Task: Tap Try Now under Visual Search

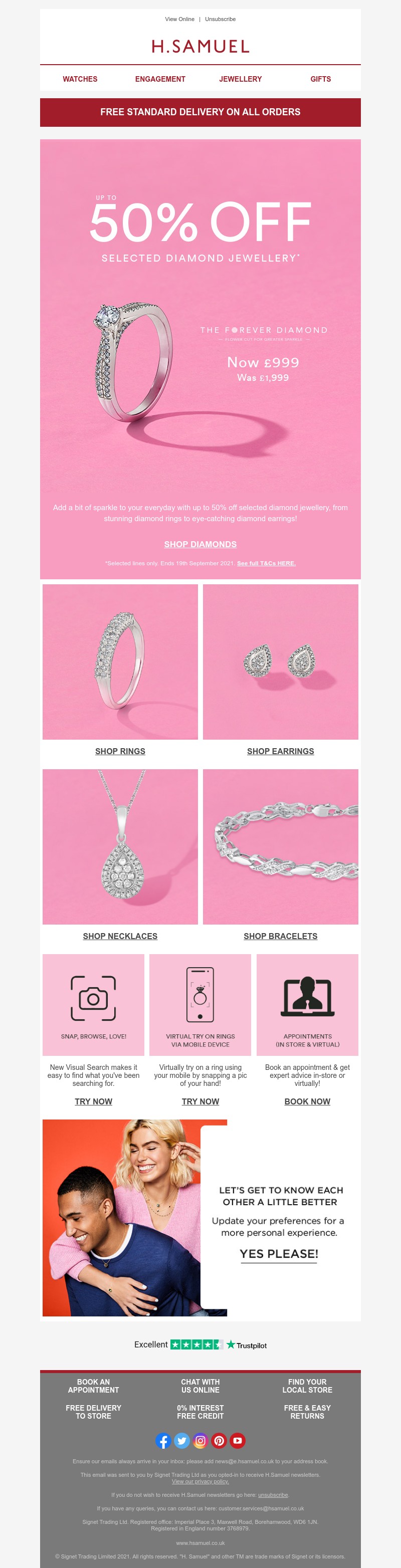Action: click(x=93, y=1101)
